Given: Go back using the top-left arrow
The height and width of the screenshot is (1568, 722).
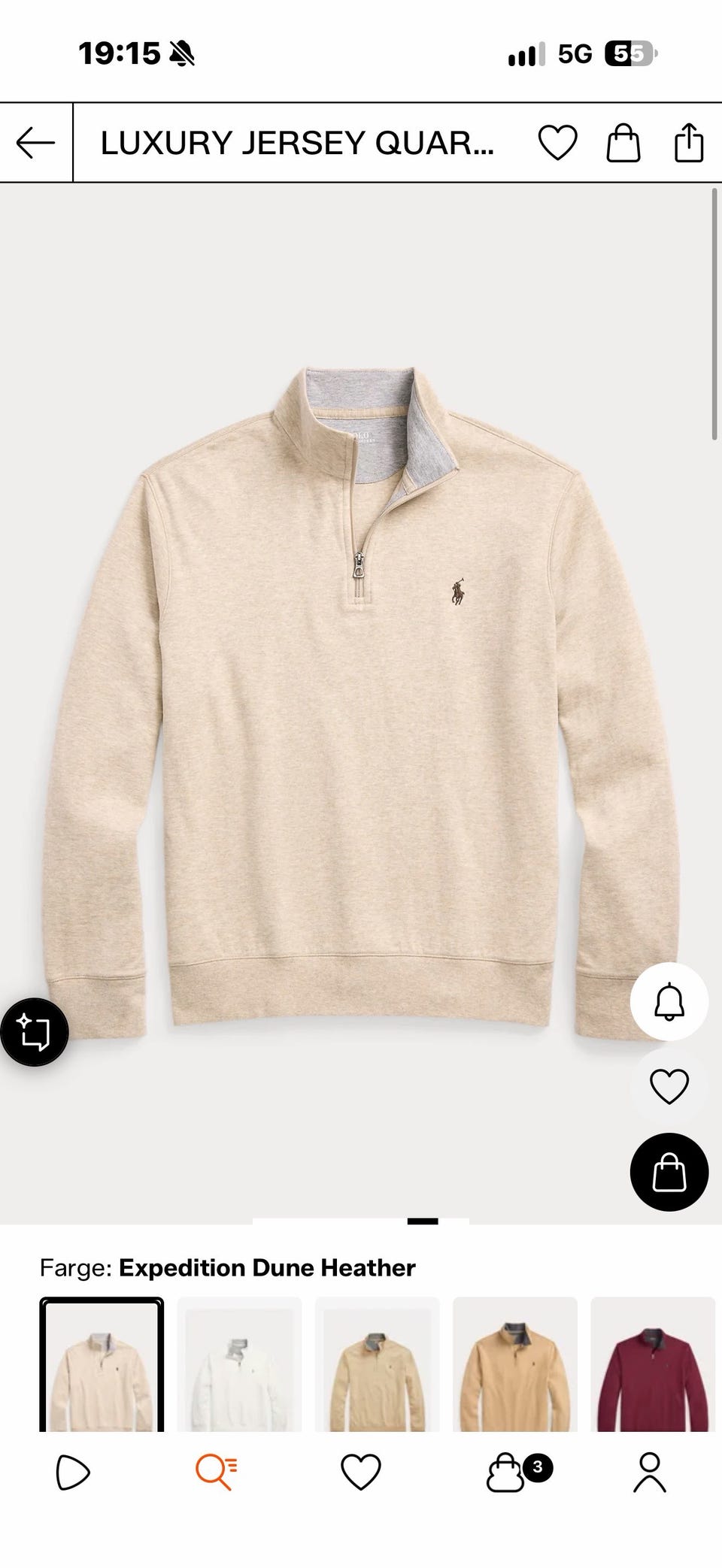Looking at the screenshot, I should tap(35, 143).
